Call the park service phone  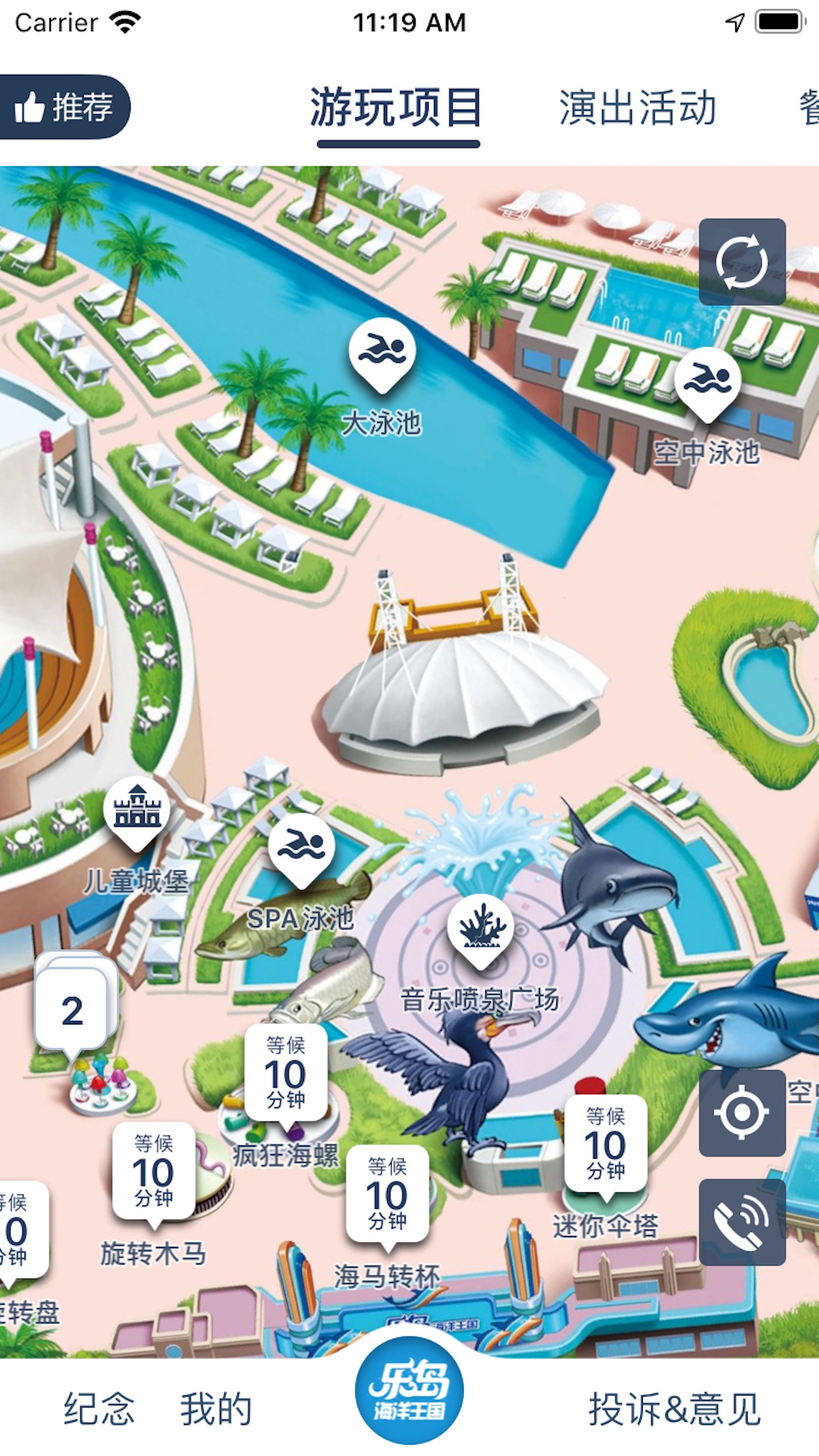coord(742,1222)
